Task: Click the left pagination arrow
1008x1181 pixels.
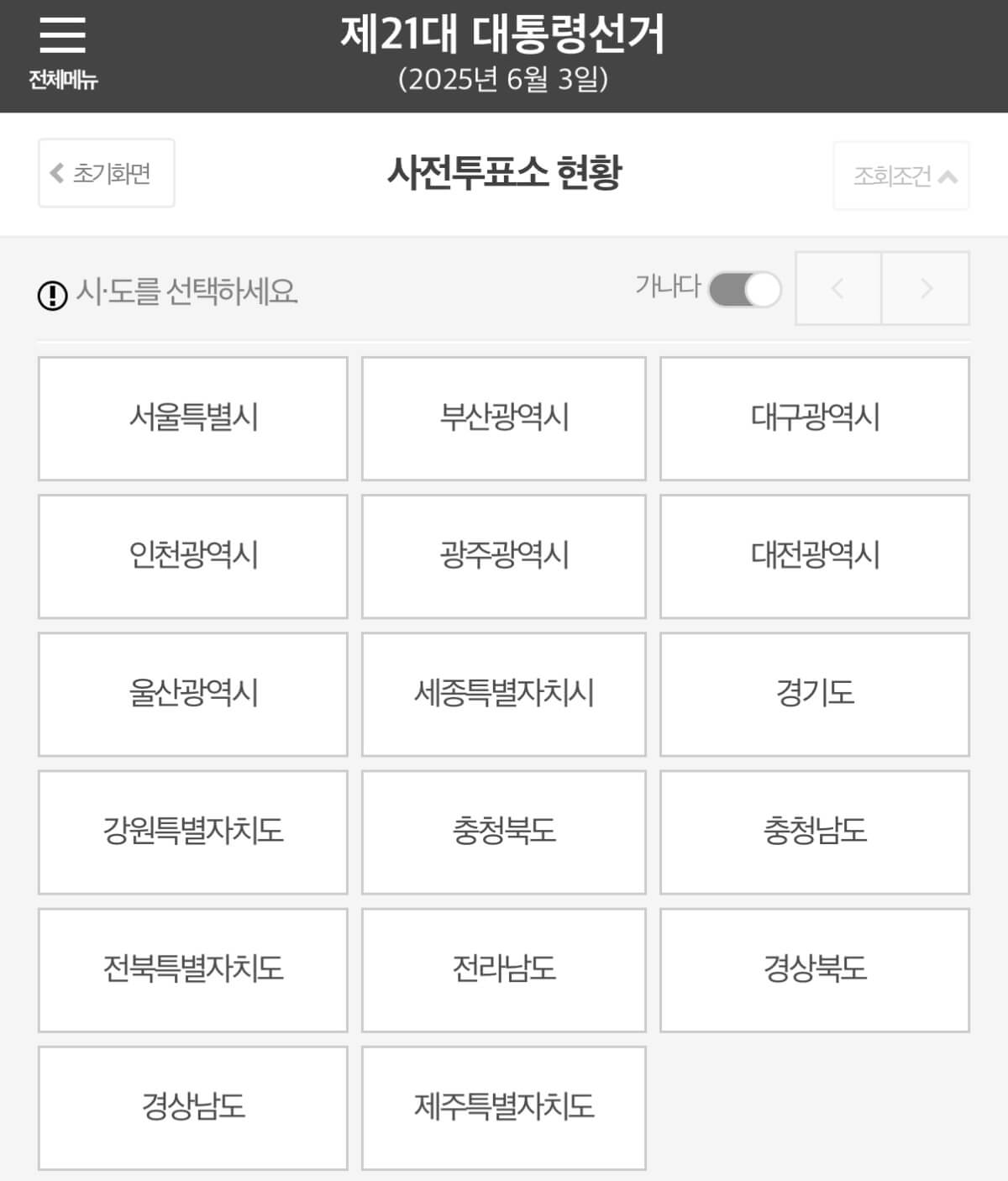Action: pyautogui.click(x=838, y=288)
